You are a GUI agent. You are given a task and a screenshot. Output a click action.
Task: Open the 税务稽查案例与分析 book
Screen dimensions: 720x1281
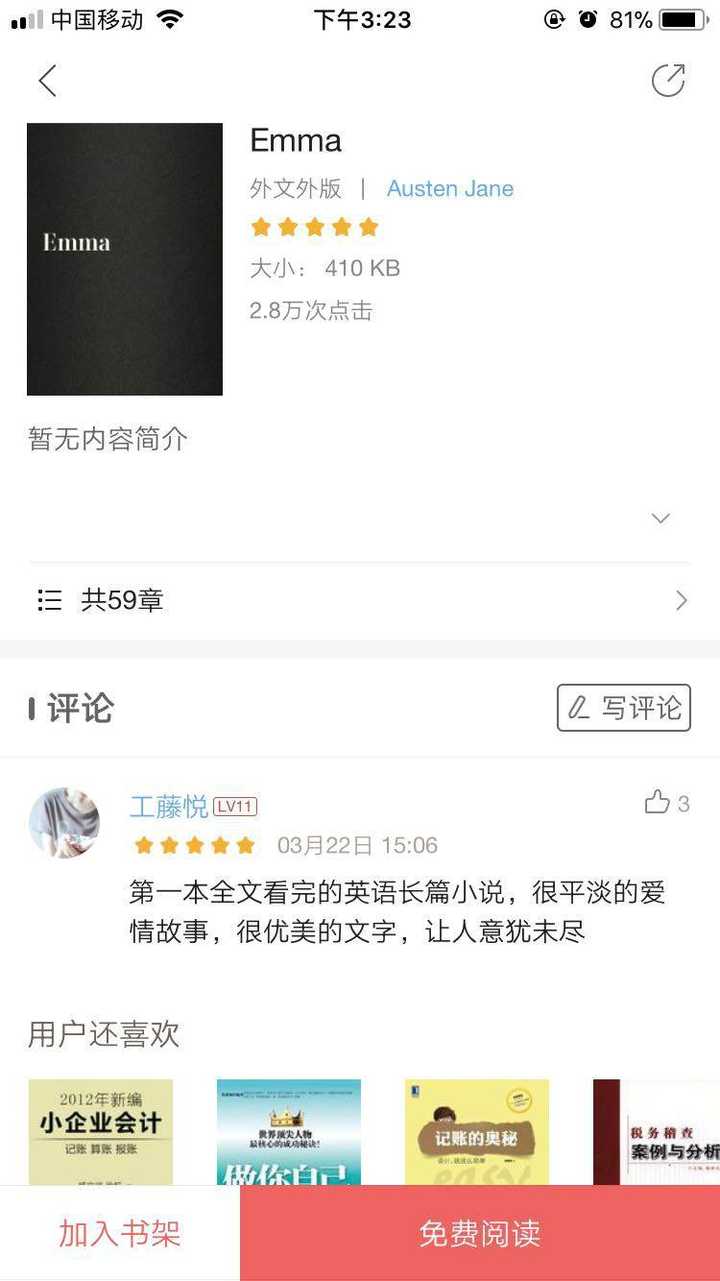click(x=656, y=1132)
